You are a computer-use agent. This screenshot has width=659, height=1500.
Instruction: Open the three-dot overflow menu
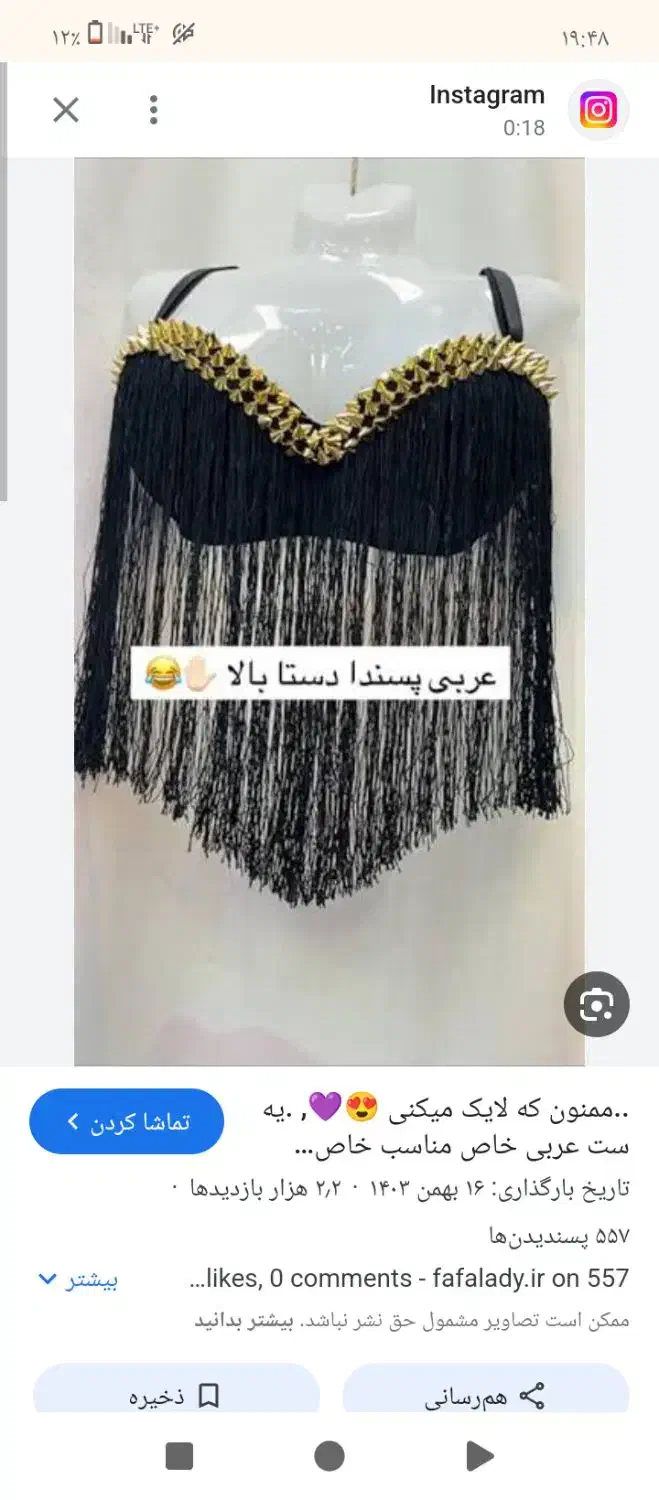point(153,110)
